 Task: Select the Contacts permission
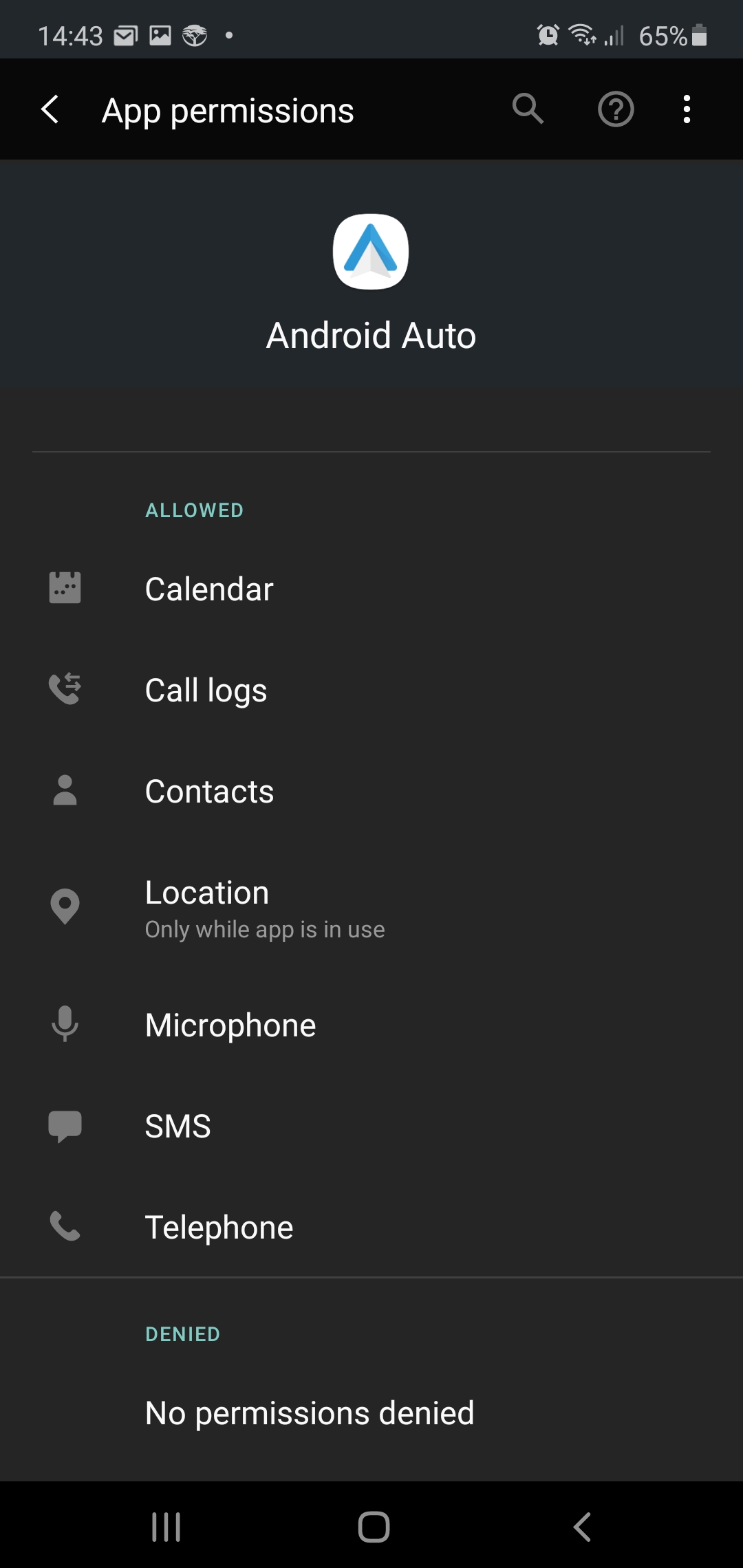click(371, 792)
